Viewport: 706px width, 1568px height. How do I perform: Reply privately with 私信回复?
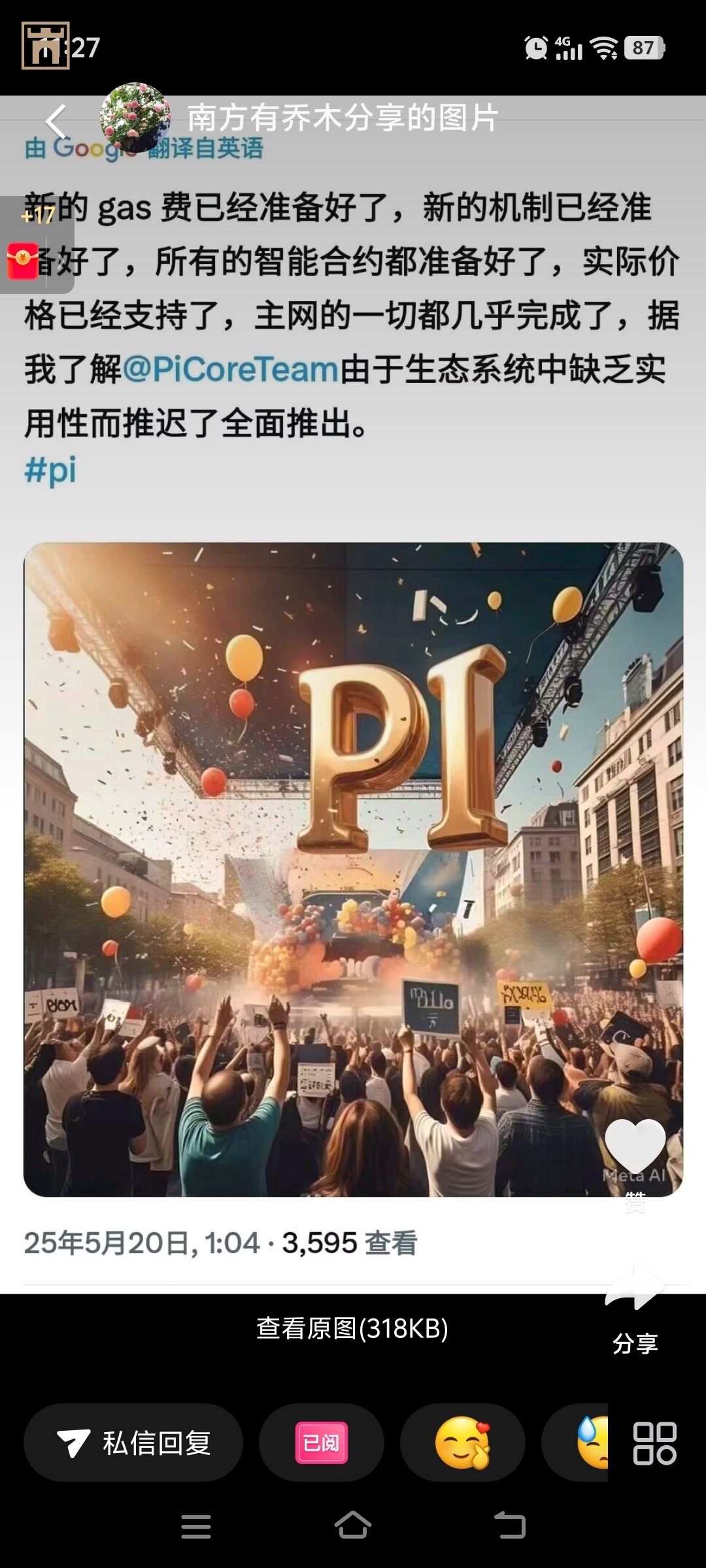click(x=133, y=1443)
